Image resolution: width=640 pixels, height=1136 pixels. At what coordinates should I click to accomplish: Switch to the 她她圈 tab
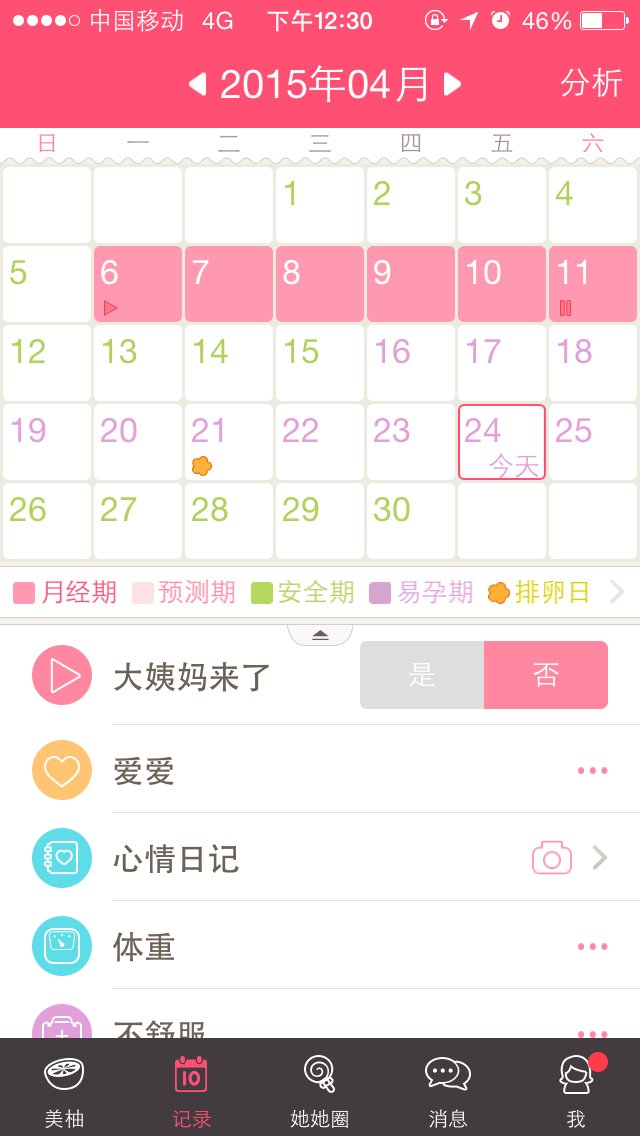(x=320, y=1090)
